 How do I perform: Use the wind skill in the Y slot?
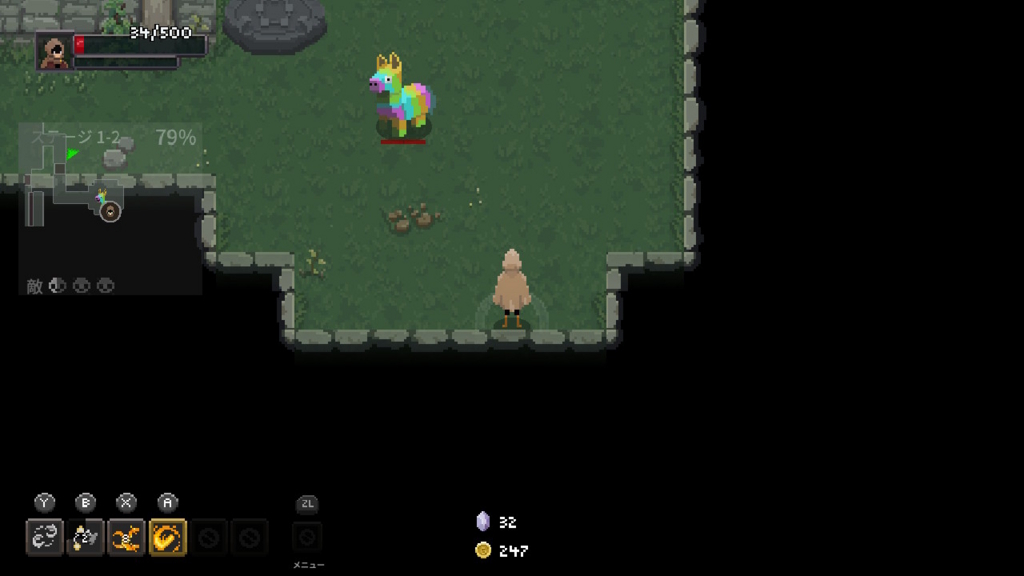click(x=45, y=538)
